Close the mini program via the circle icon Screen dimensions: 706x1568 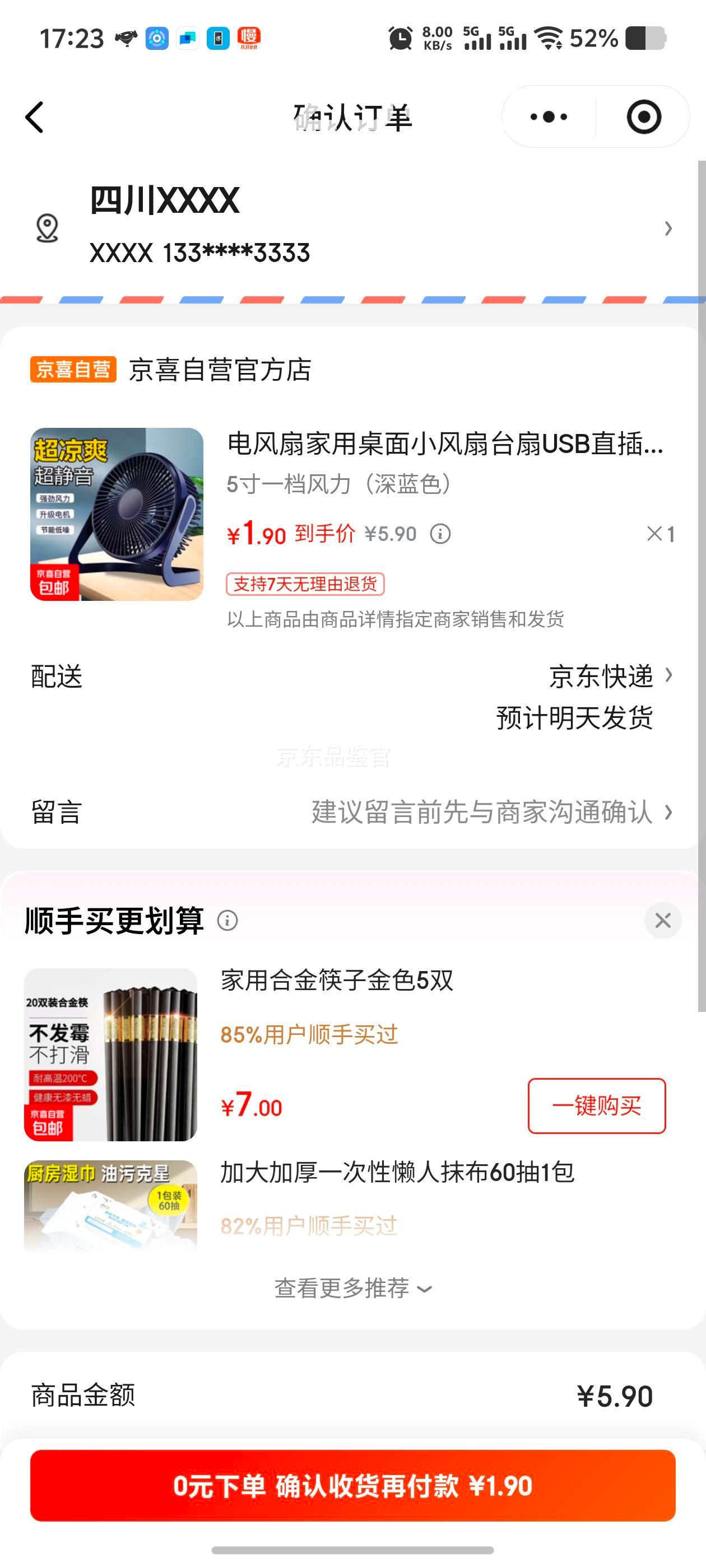point(643,117)
